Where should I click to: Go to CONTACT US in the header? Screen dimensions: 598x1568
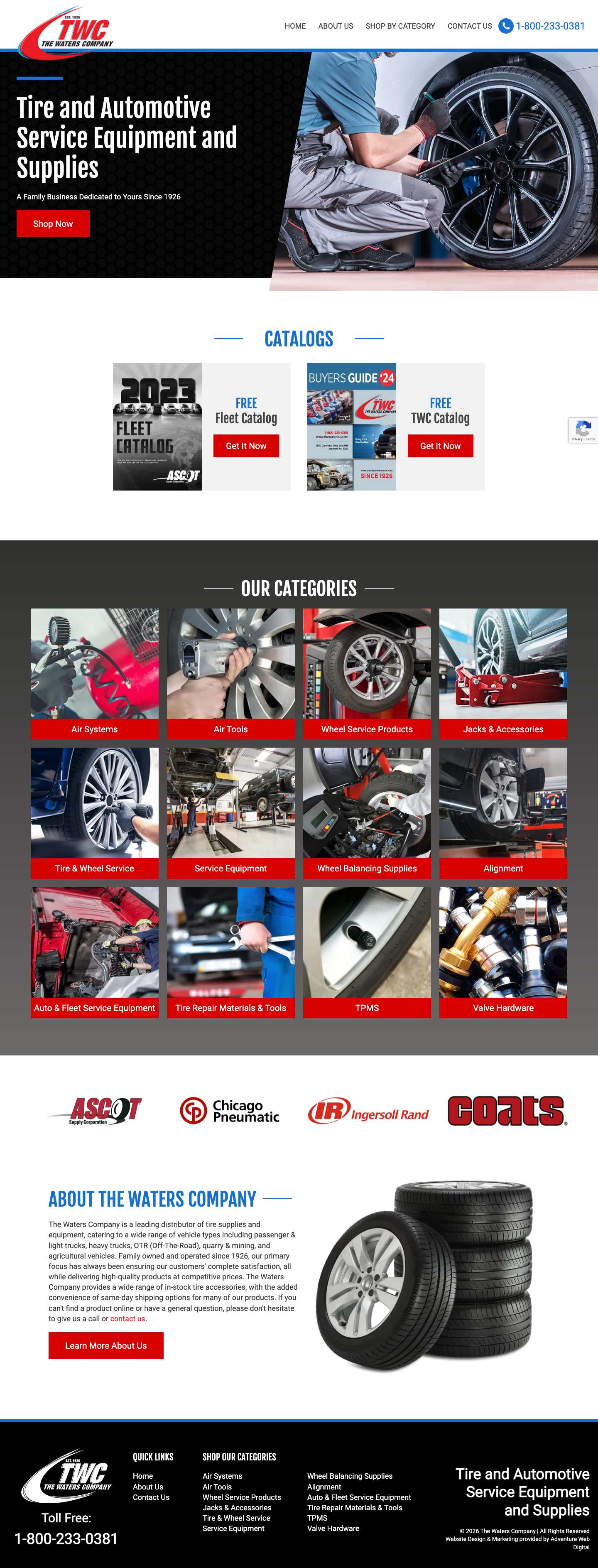click(x=469, y=26)
